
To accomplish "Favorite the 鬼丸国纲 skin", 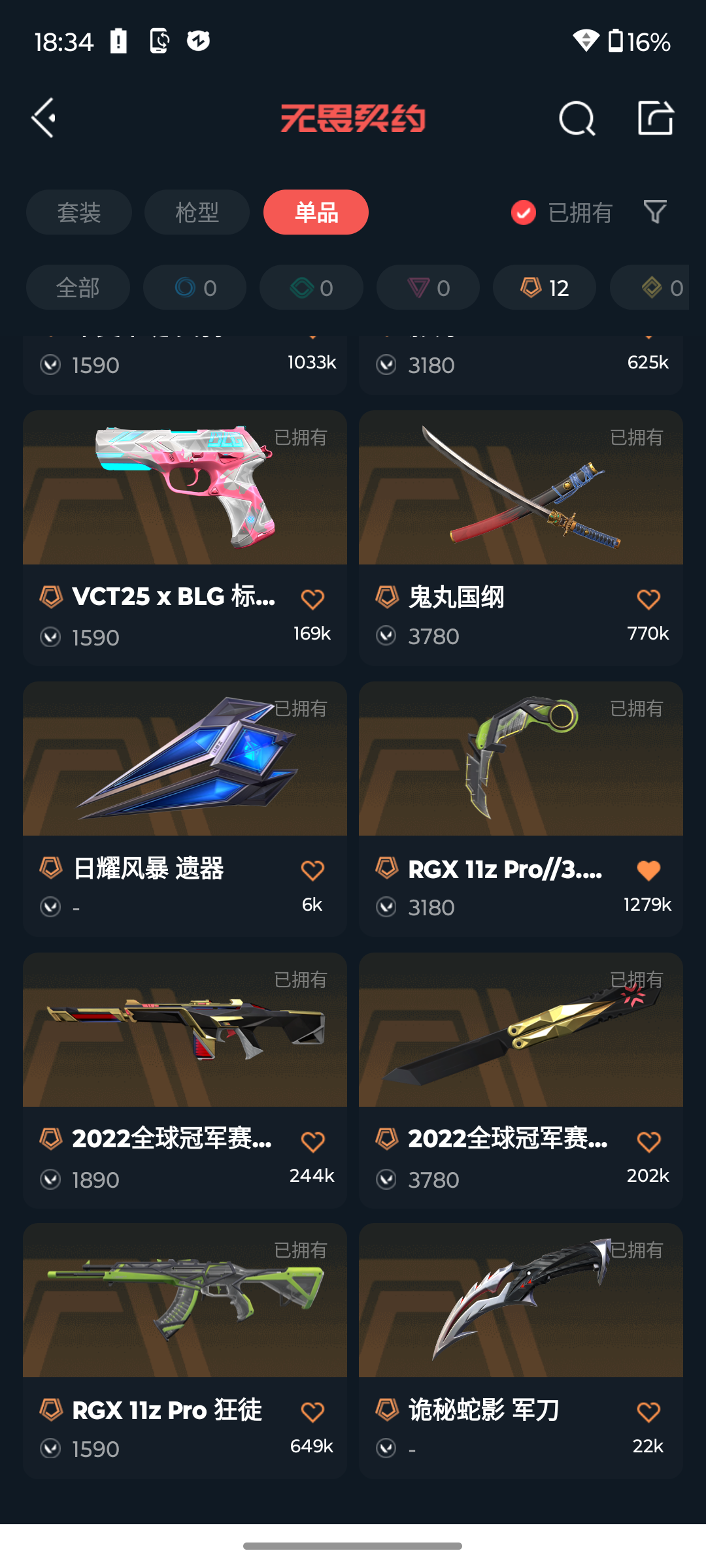I will [x=648, y=599].
